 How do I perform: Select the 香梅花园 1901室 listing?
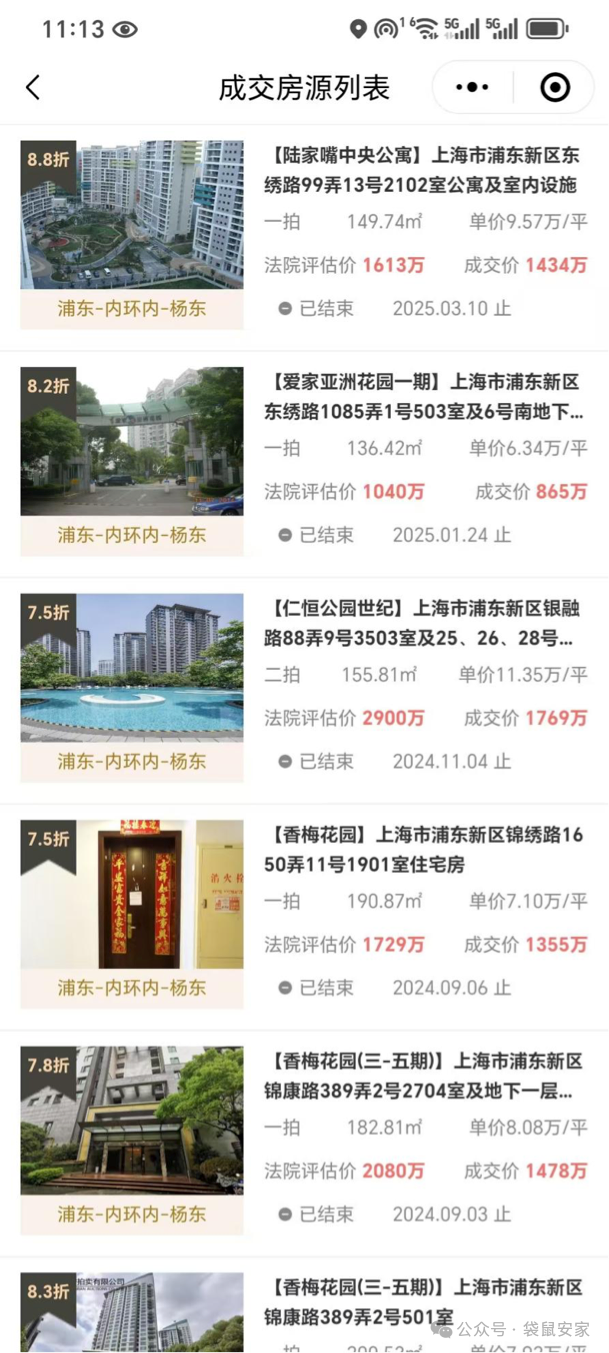tap(423, 849)
